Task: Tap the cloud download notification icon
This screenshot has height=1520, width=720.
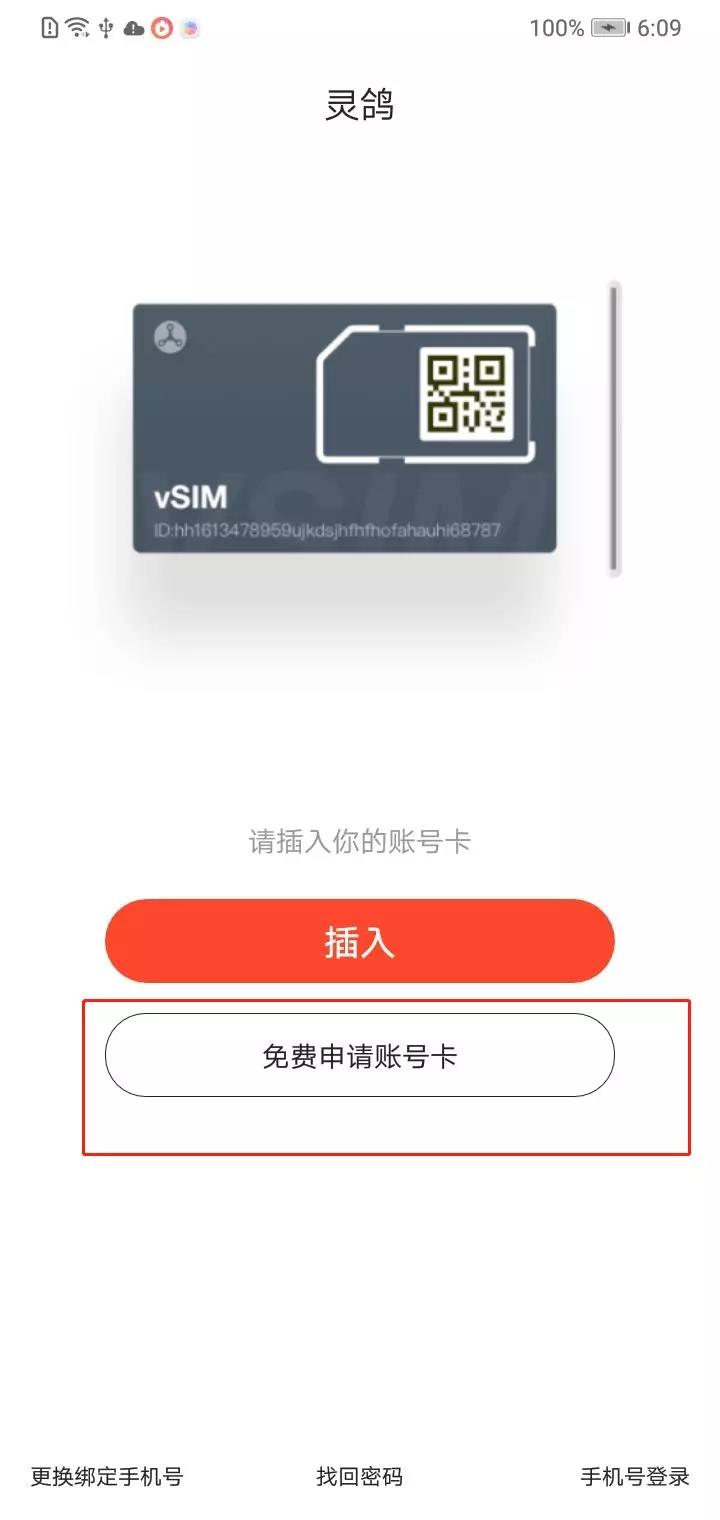Action: point(134,28)
